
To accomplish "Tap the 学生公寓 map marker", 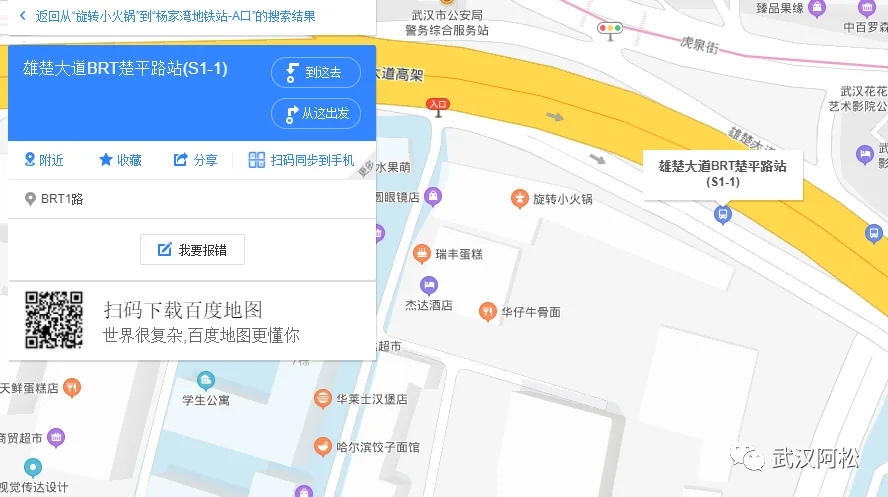I will tap(206, 381).
